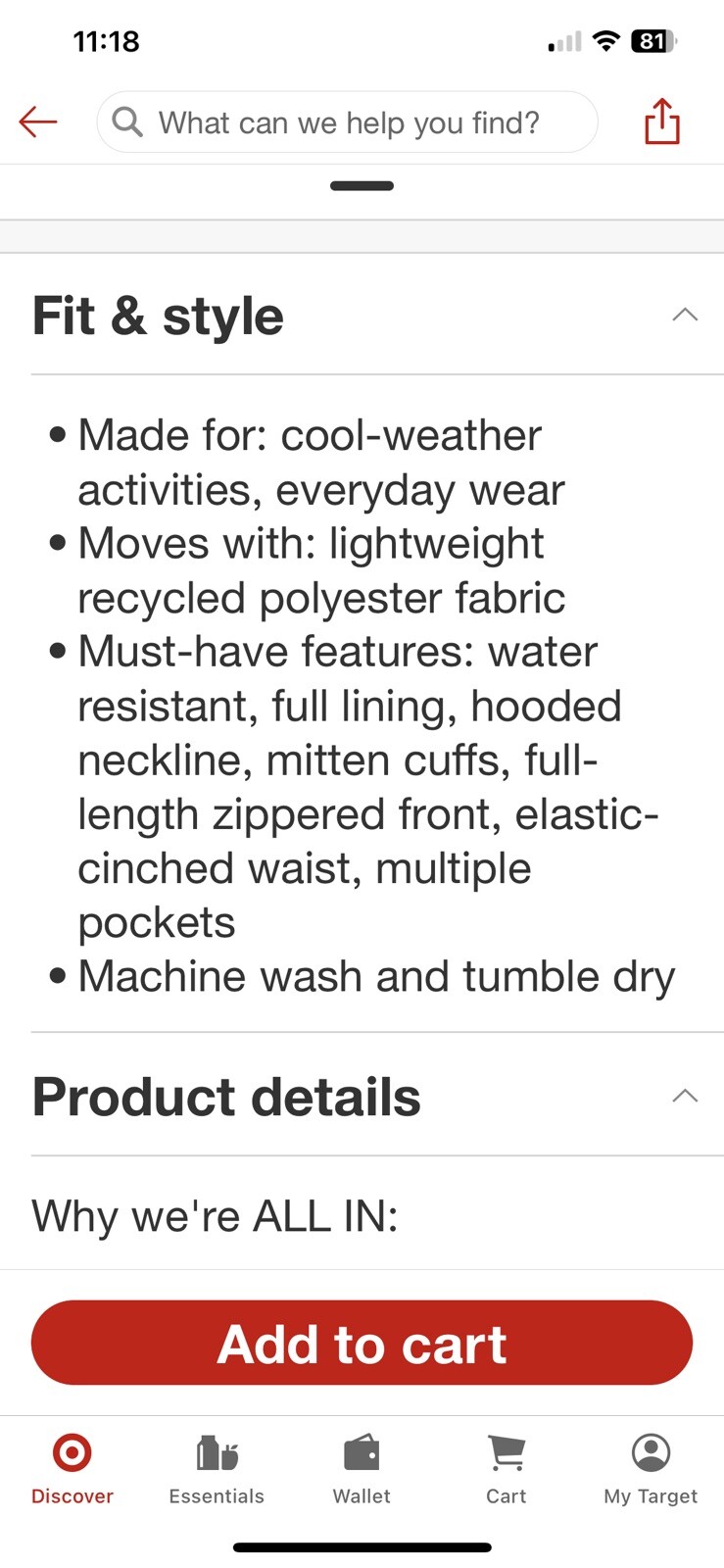Go back using the red arrow
The image size is (724, 1568).
(38, 122)
